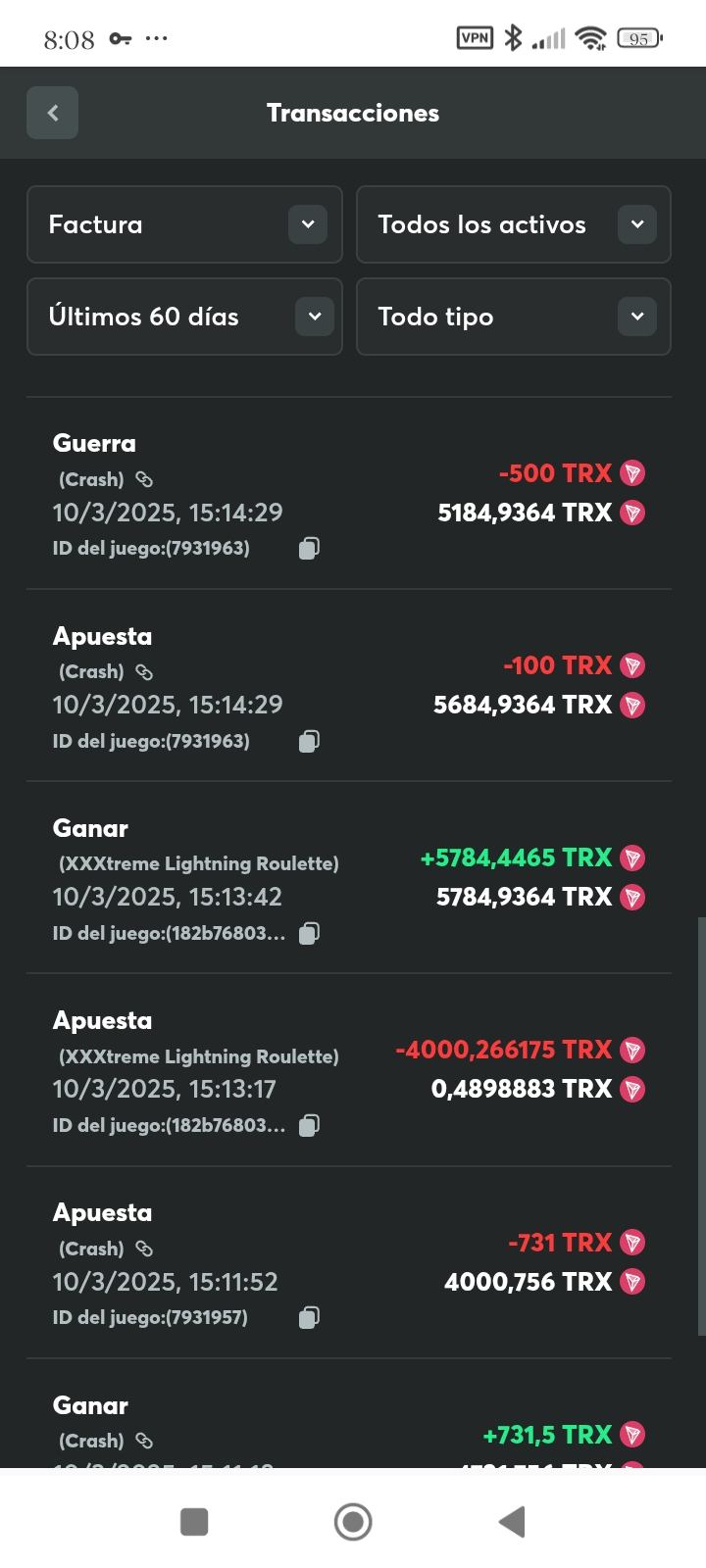
Task: Copy game ID of -4000,266175 TRX Apuesta
Action: coord(309,1125)
